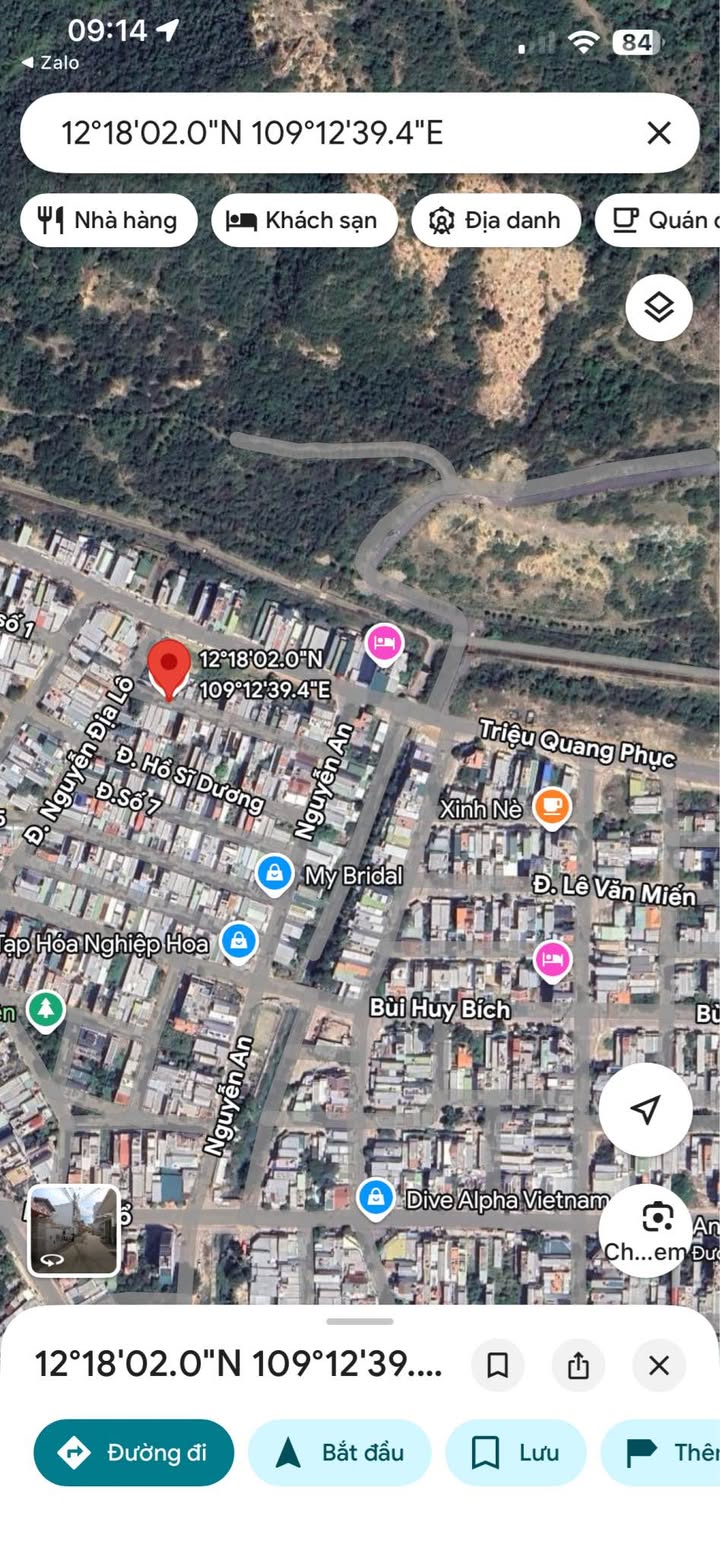Bookmark the dropped pin location
This screenshot has height=1557, width=720.
498,1365
